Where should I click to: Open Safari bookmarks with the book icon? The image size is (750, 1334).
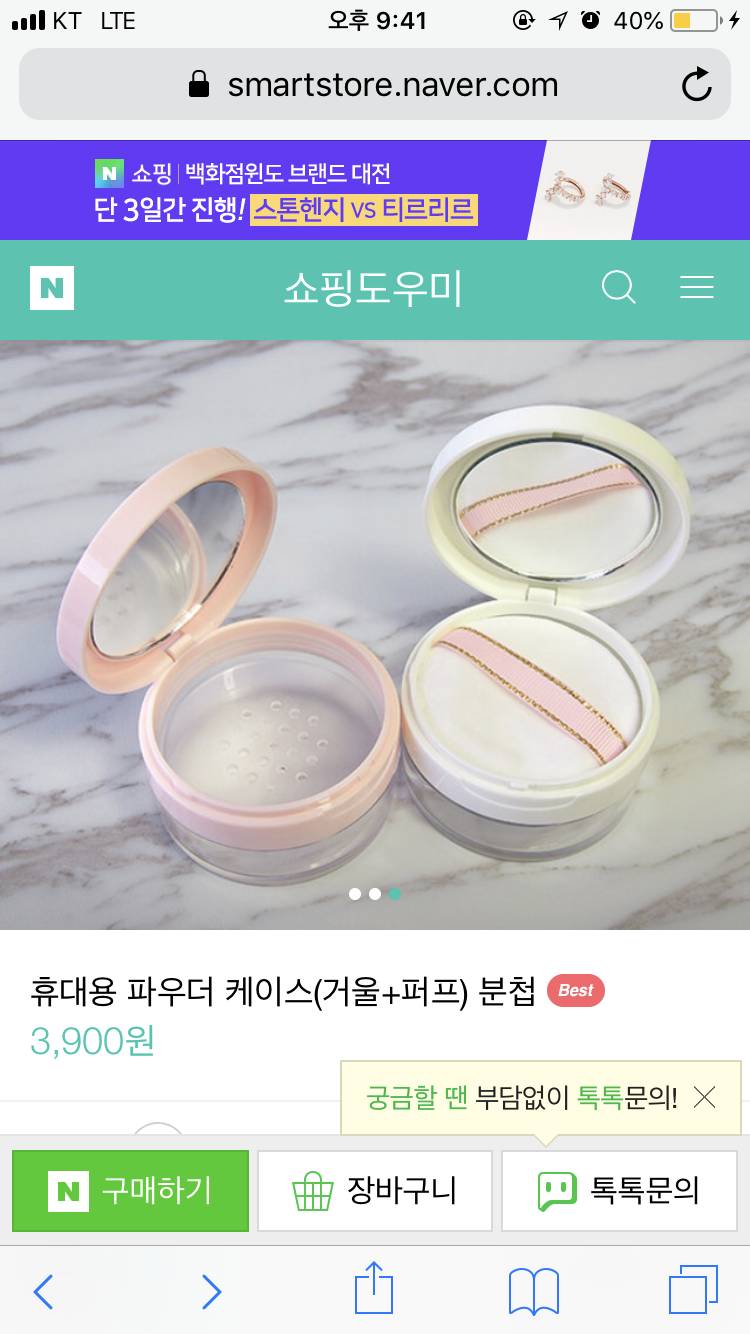click(533, 1292)
